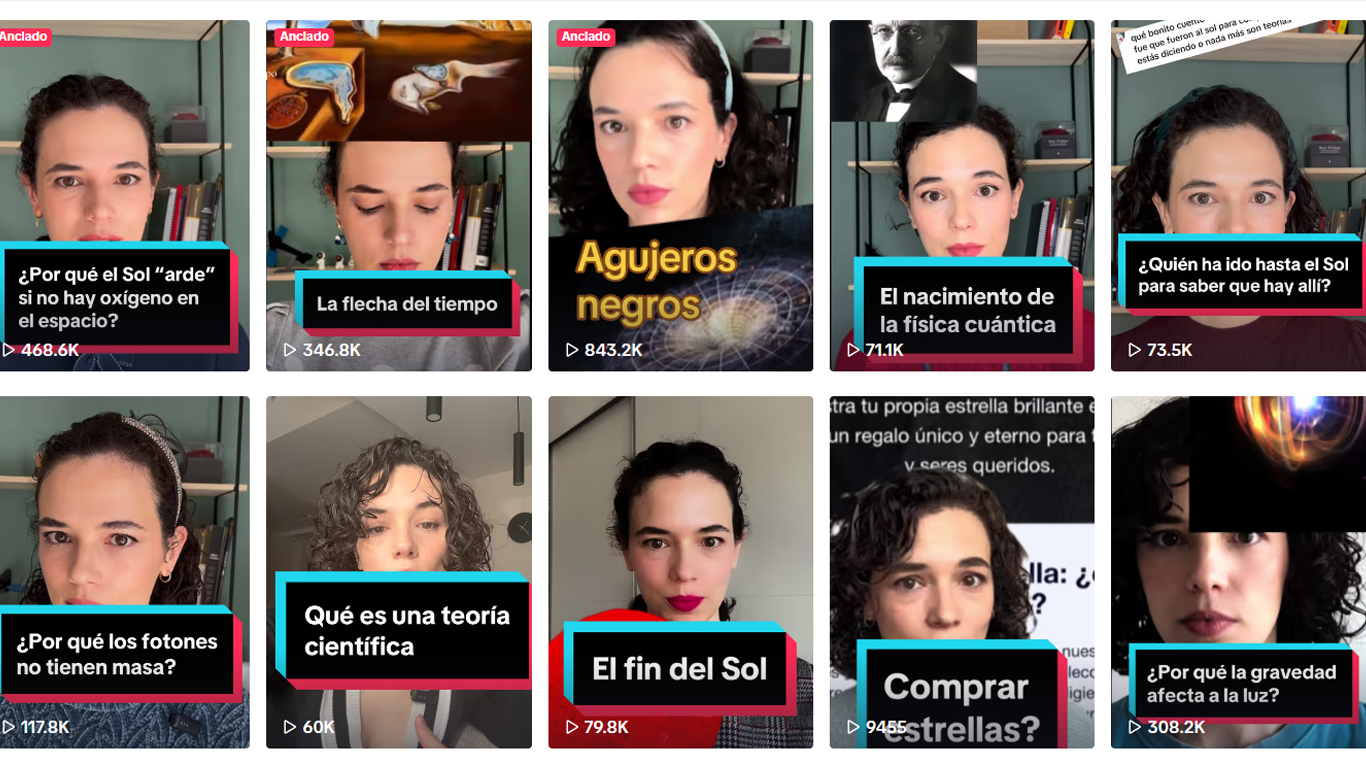Play '¿Por qué los fotones no tienen masa?'
The height and width of the screenshot is (768, 1366).
point(124,571)
